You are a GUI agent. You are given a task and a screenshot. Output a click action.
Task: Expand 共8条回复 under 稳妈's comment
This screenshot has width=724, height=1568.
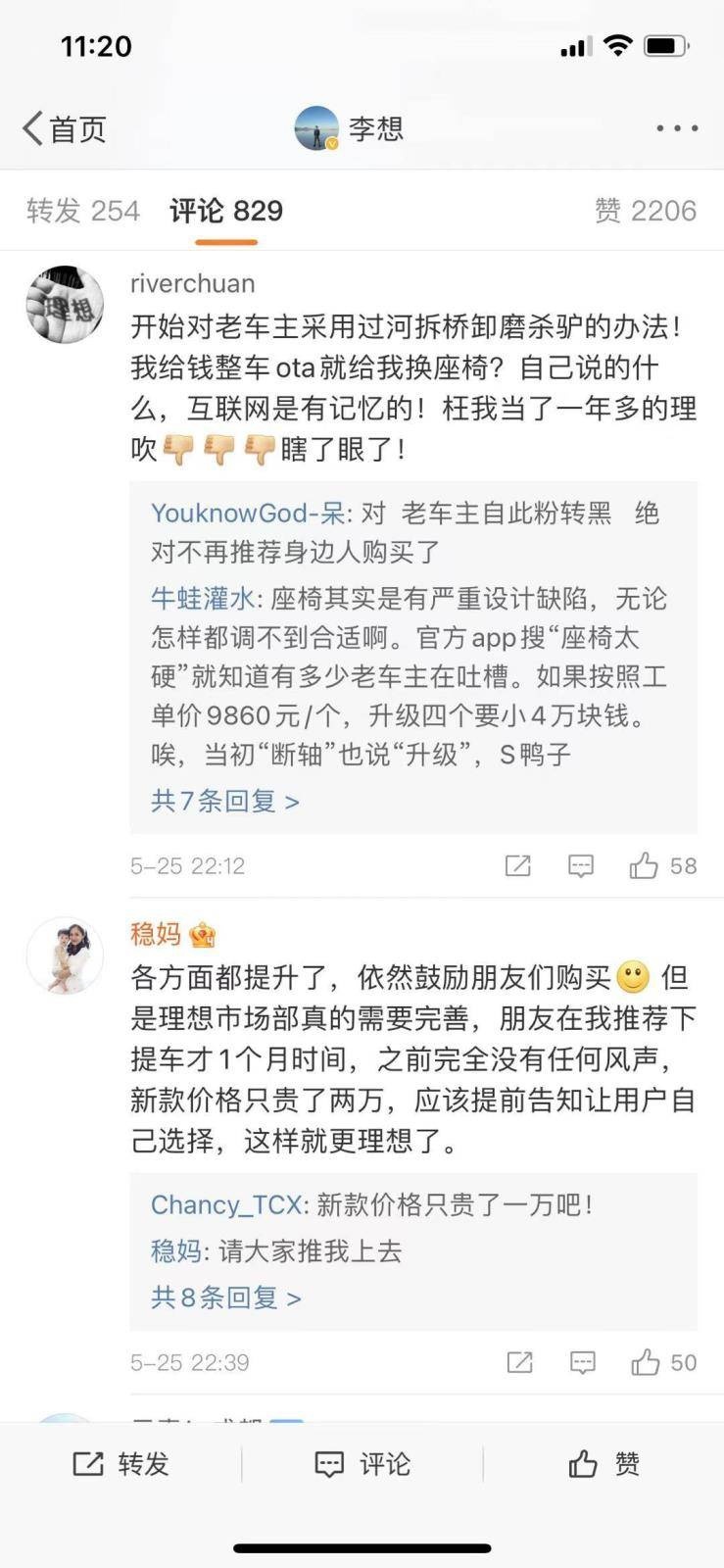(225, 1298)
